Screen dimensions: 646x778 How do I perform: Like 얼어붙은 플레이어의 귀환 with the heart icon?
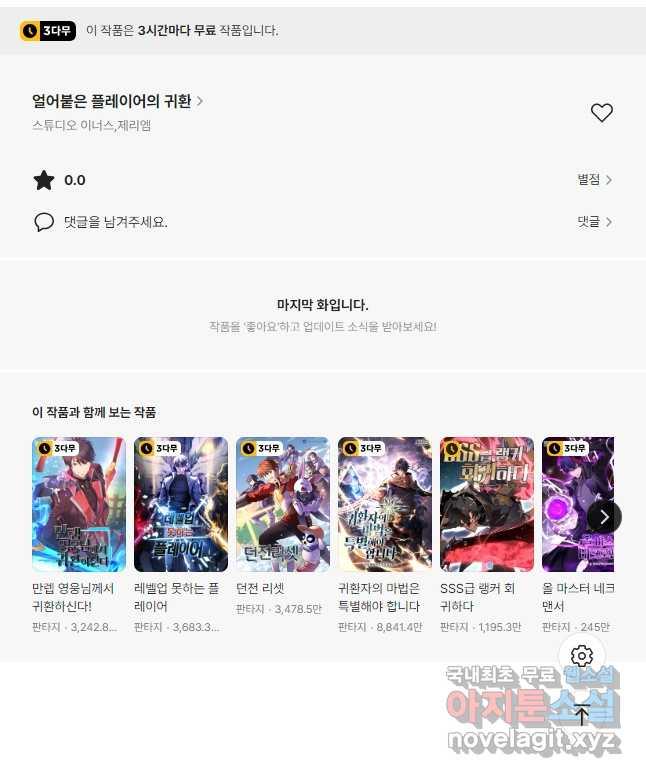tap(601, 113)
